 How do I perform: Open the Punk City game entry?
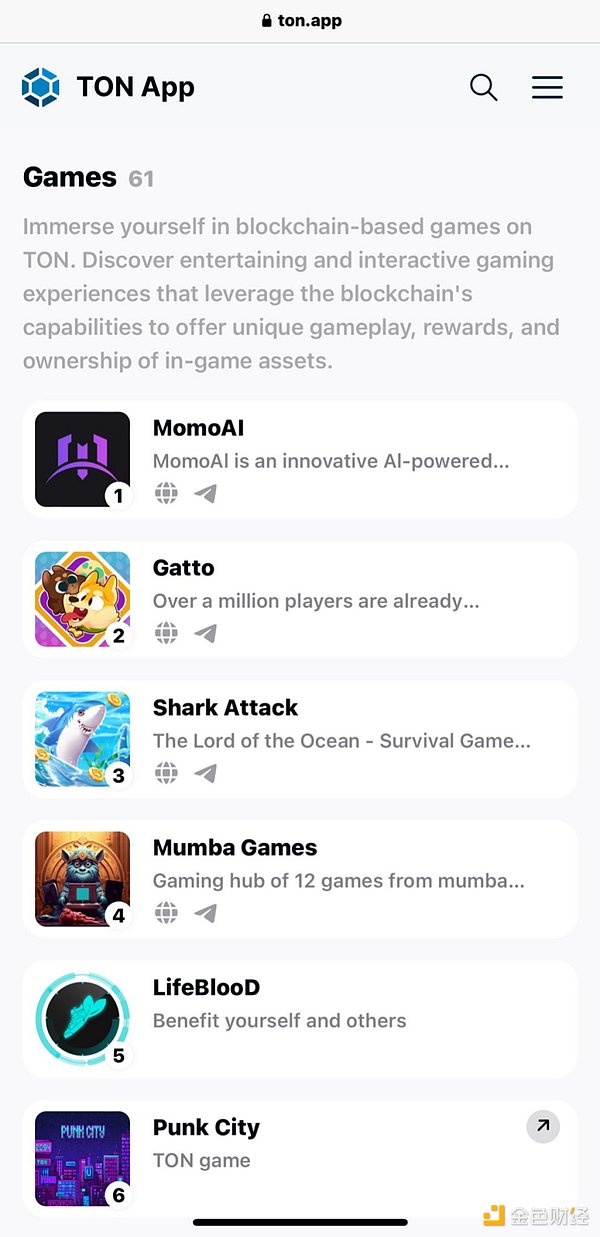[x=300, y=1158]
